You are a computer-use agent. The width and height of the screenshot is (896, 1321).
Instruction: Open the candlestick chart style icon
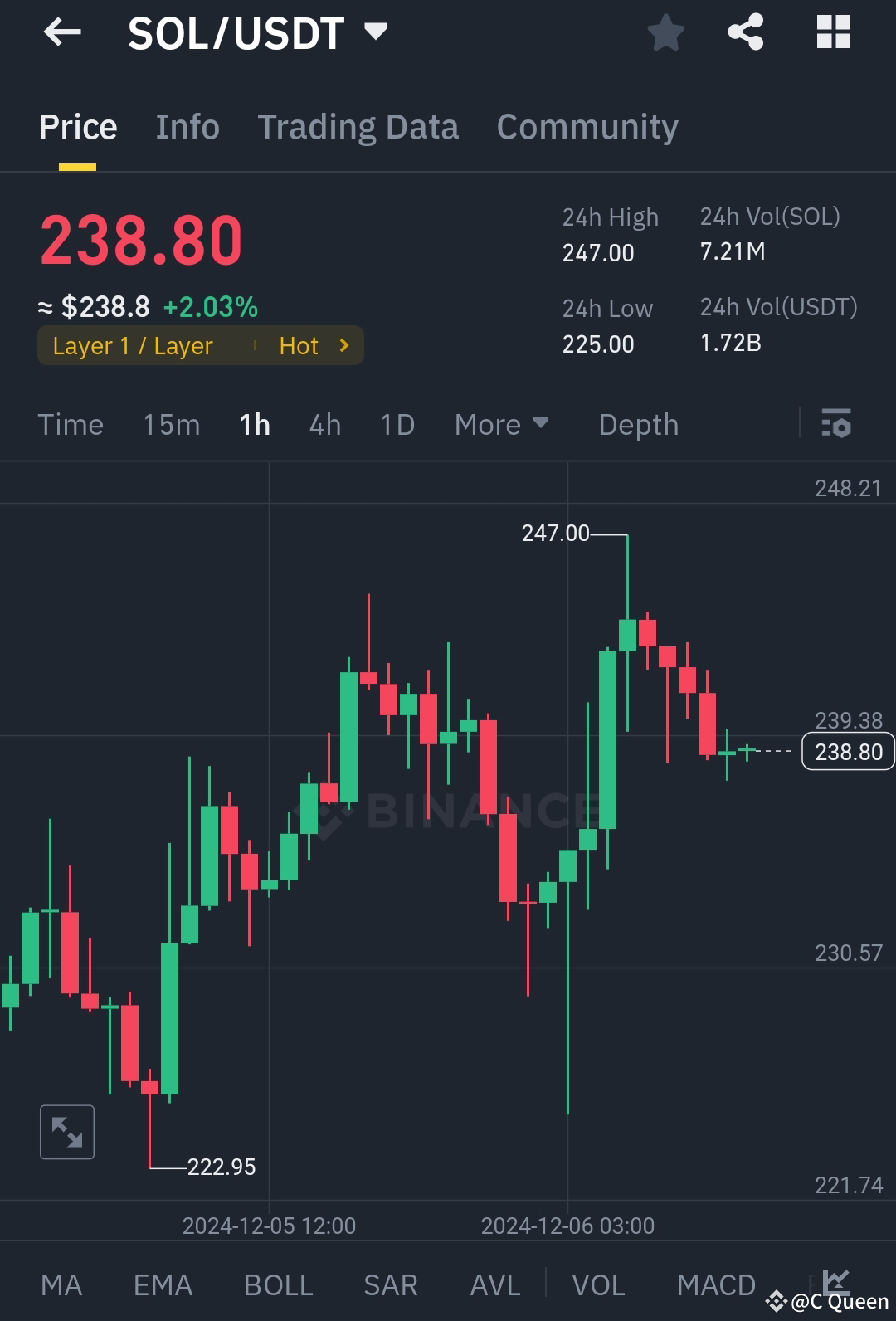click(x=838, y=1284)
